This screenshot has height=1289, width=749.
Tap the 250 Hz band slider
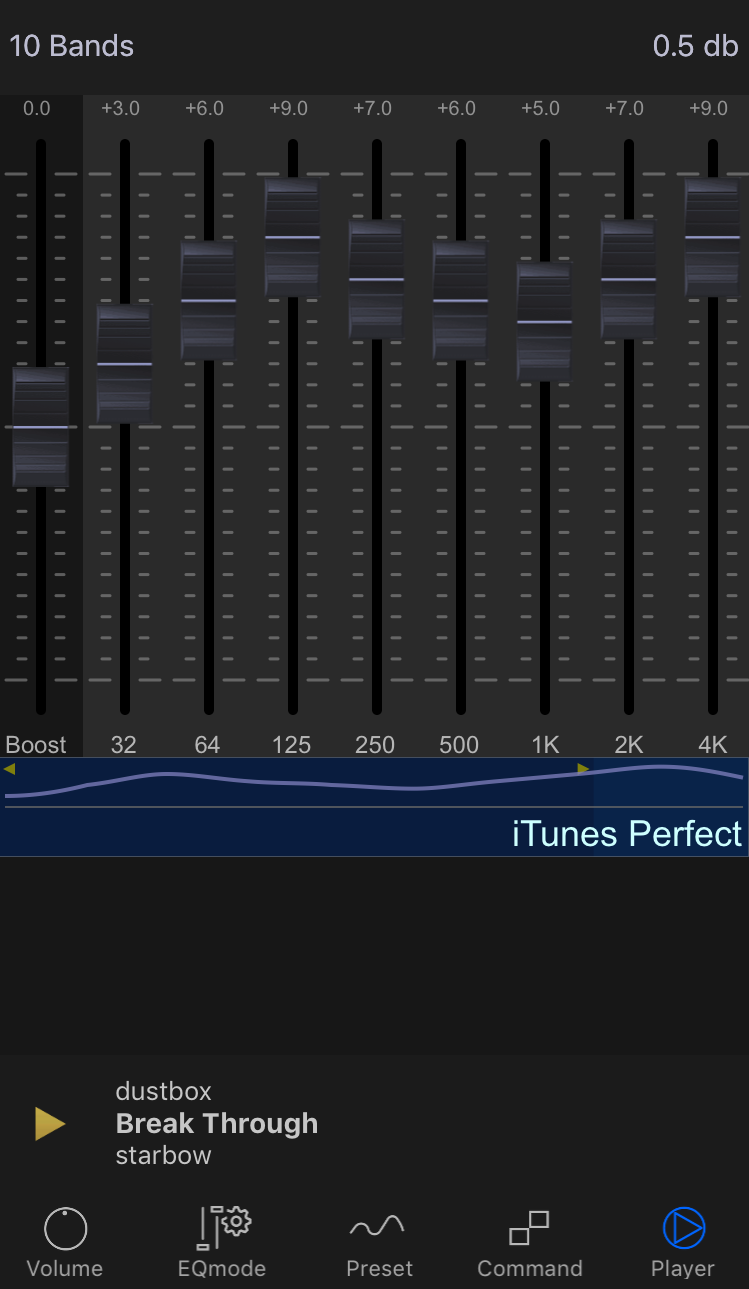click(376, 279)
